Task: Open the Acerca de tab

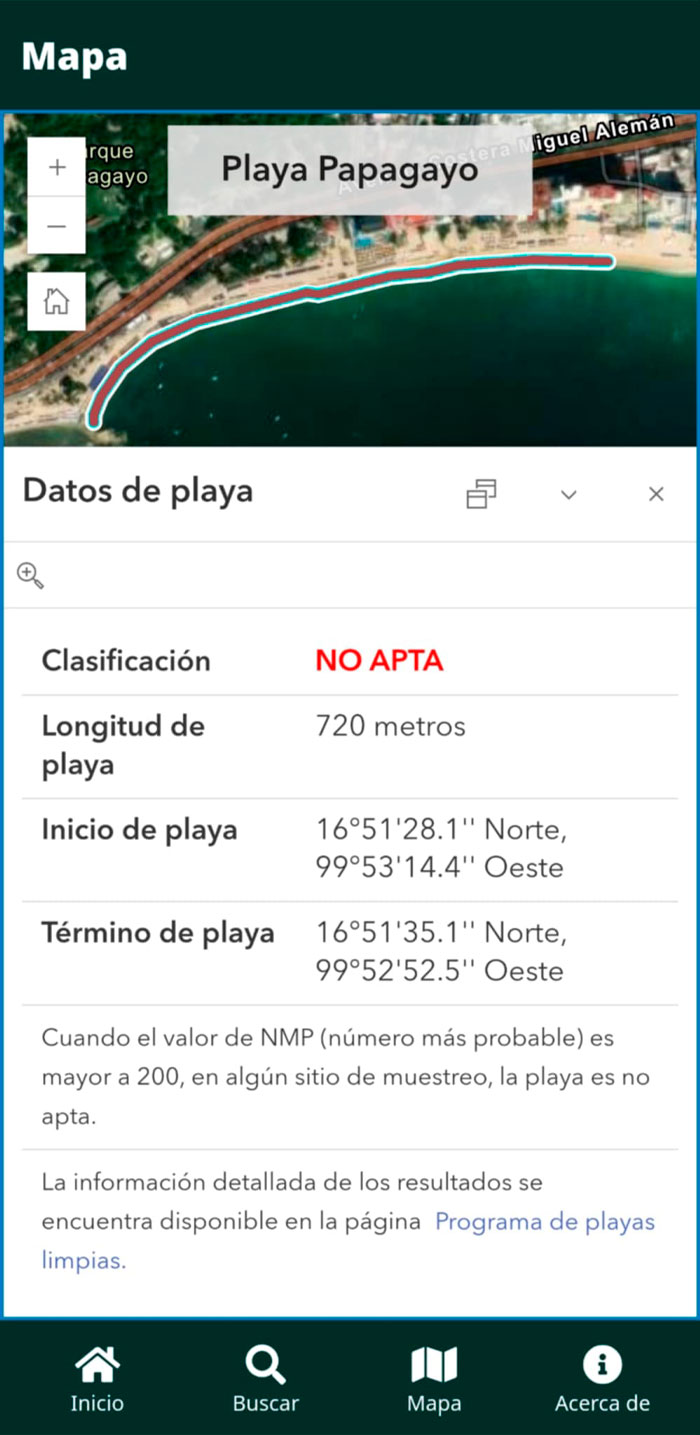Action: (602, 1380)
